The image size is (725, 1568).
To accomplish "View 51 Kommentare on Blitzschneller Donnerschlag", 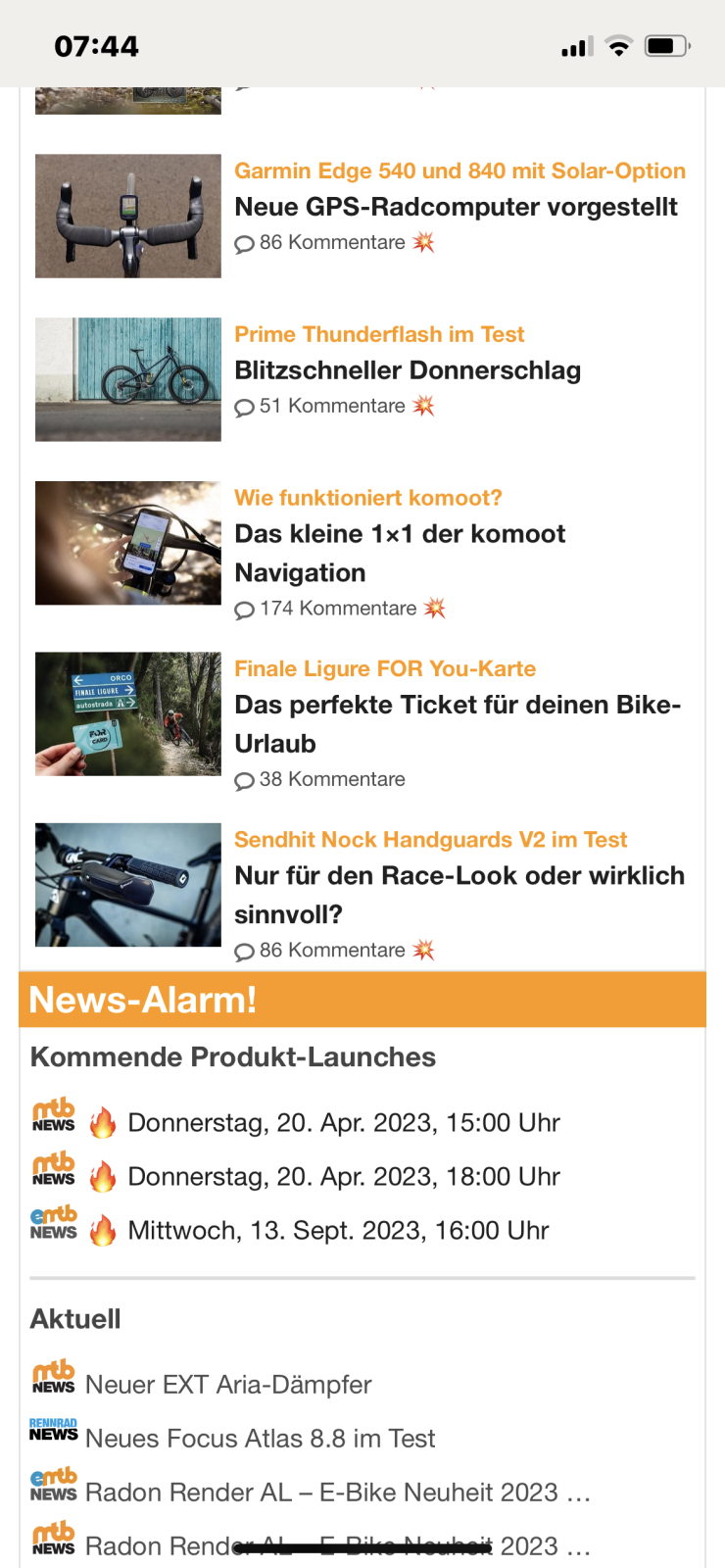I will pos(332,407).
